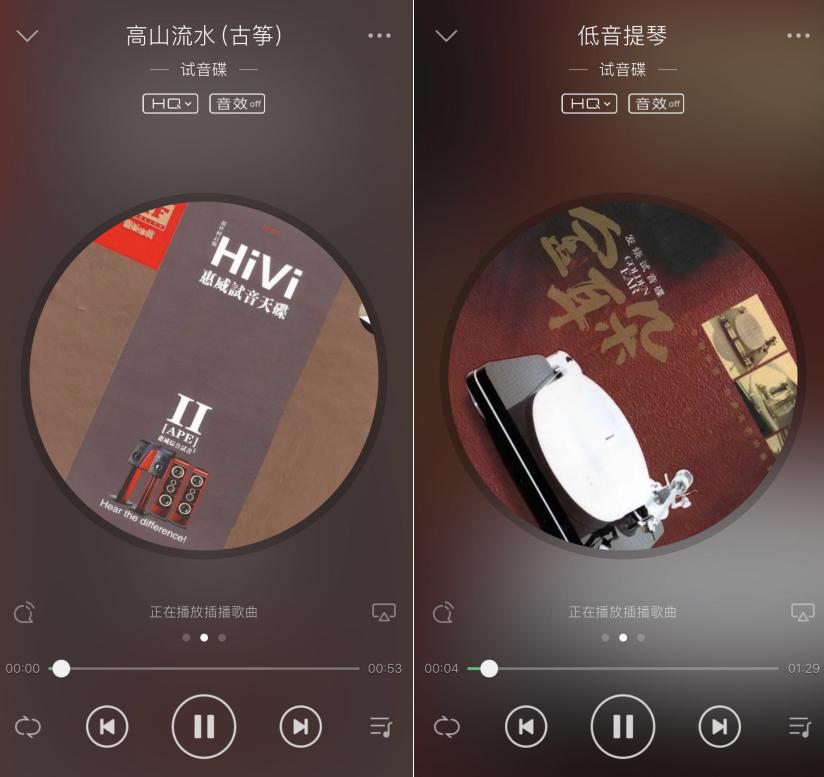The height and width of the screenshot is (777, 824).
Task: Open 音效 settings in the 低音提琴 player
Action: 656,103
